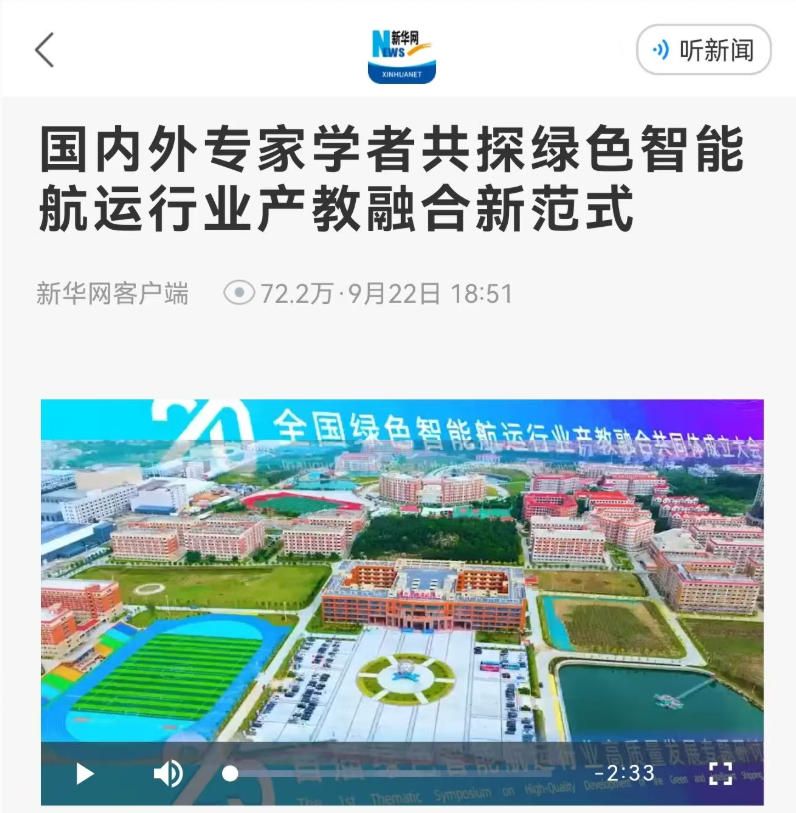
Task: Tap the video progress bar
Action: tap(400, 773)
